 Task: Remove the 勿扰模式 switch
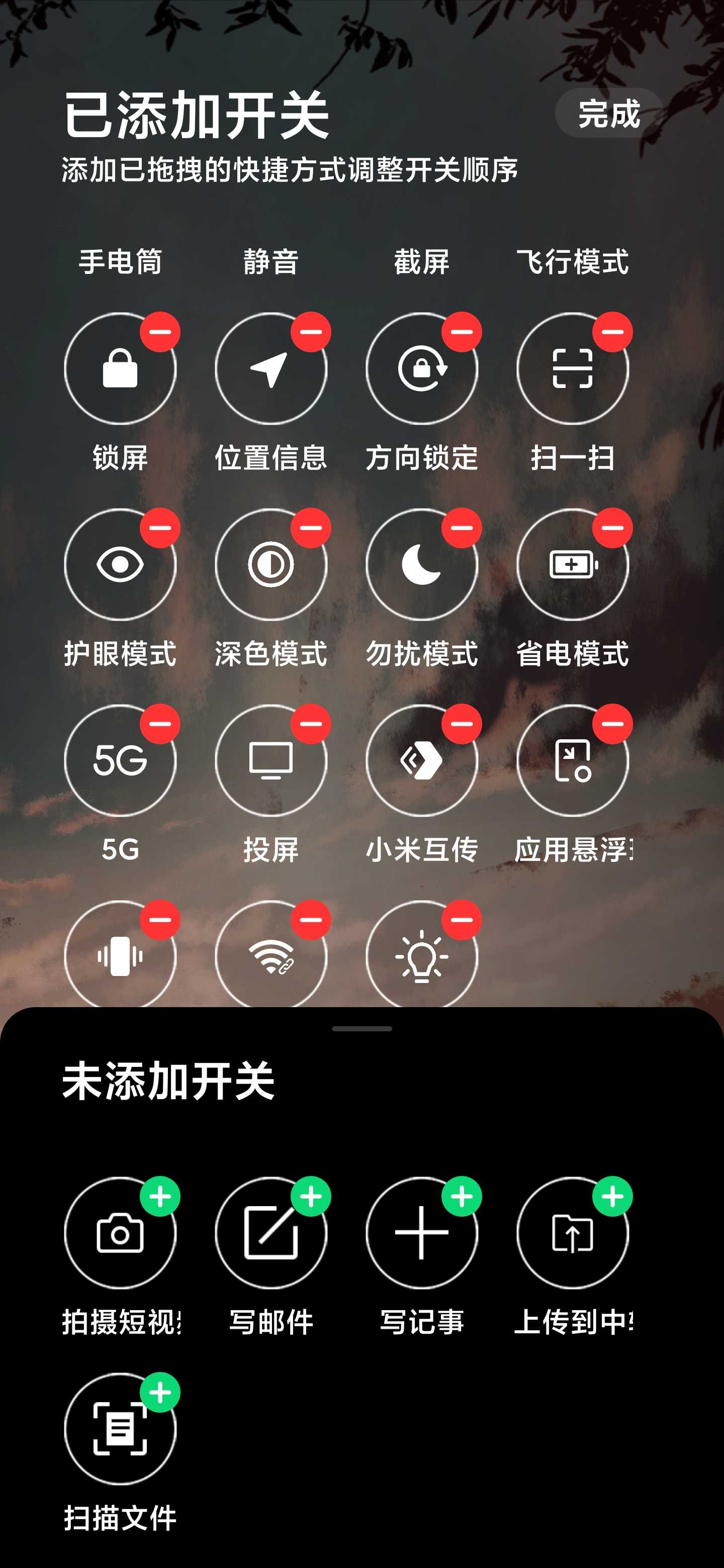coord(462,528)
